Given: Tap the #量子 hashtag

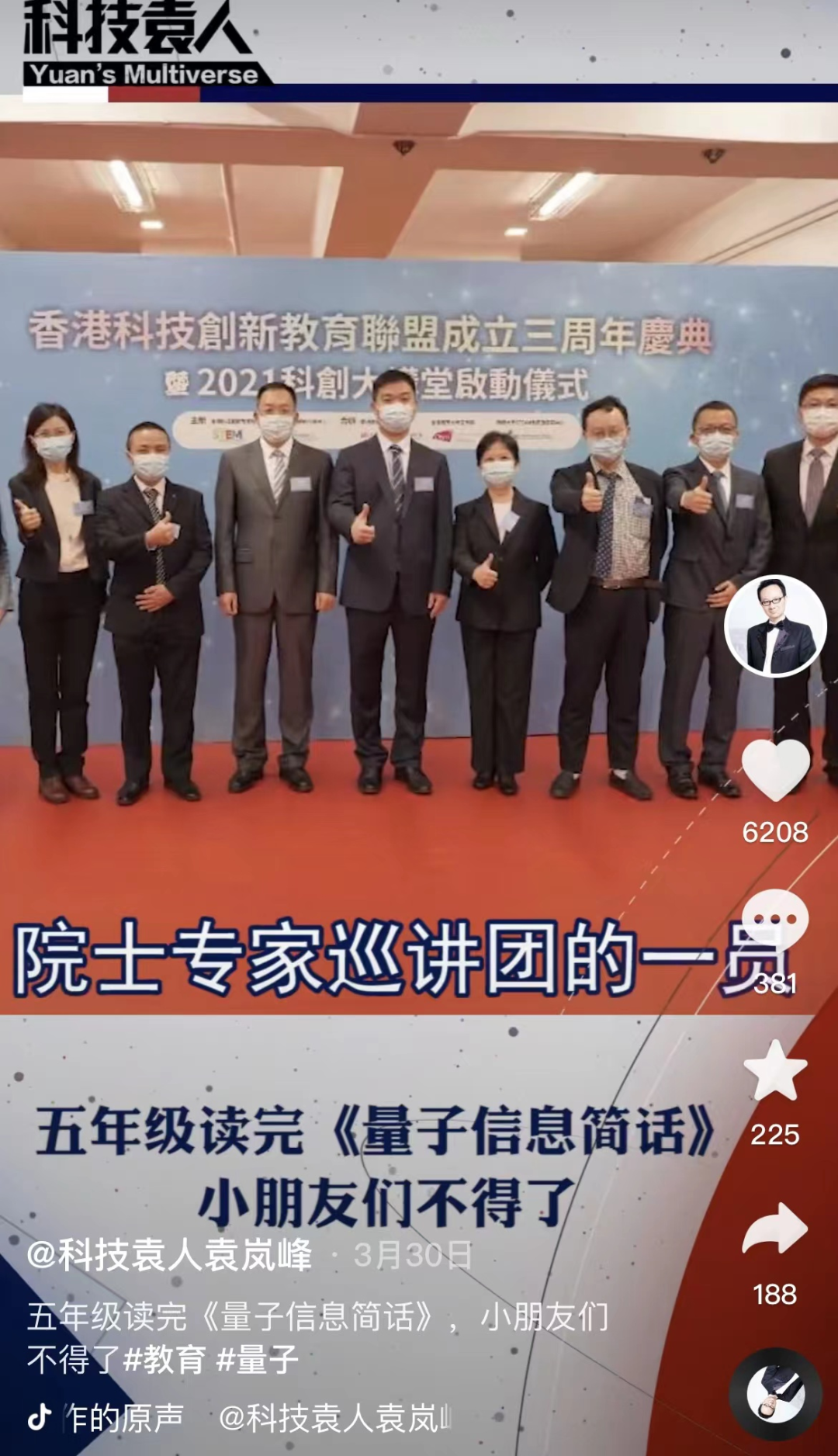Looking at the screenshot, I should 258,1361.
